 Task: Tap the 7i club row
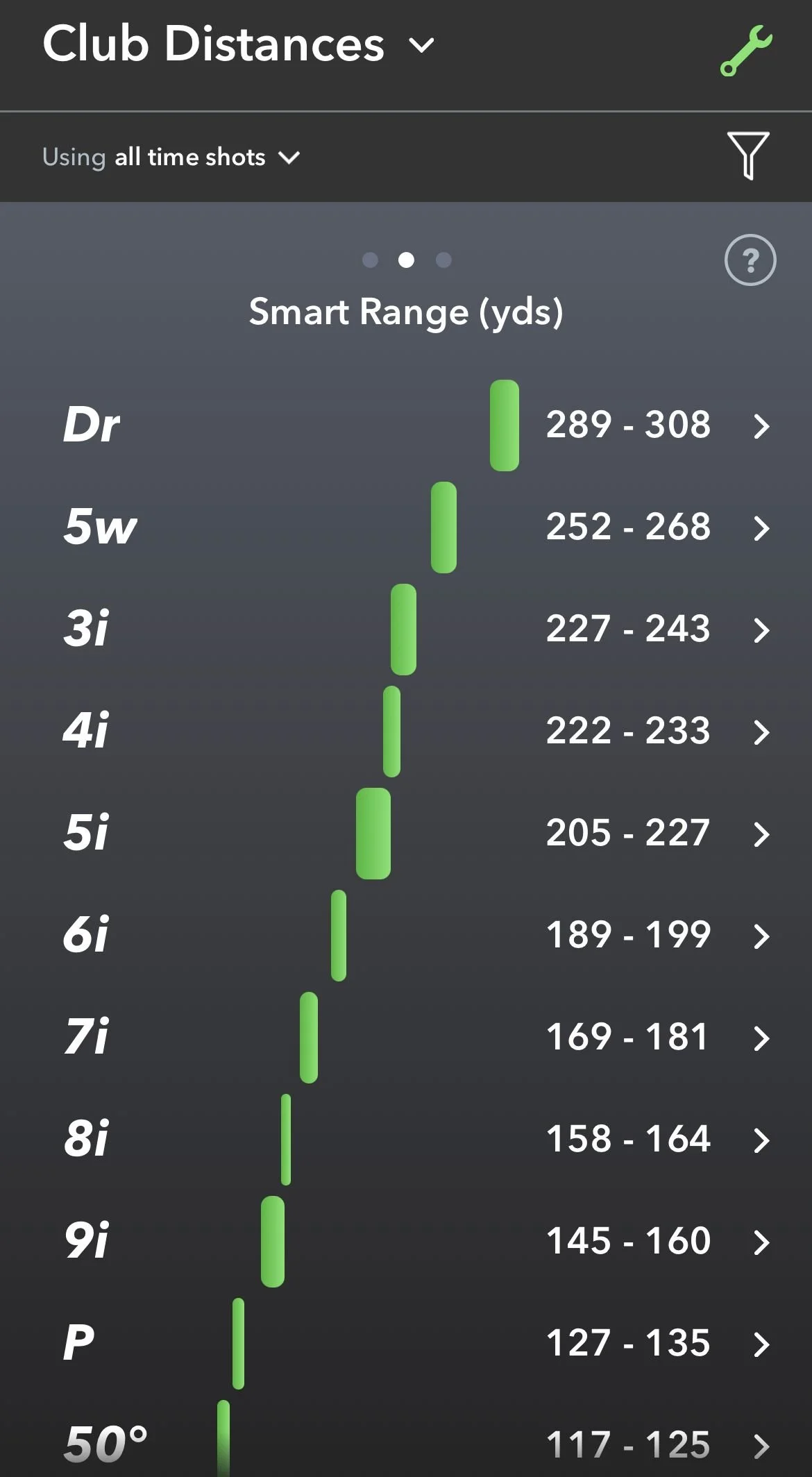coord(761,1038)
